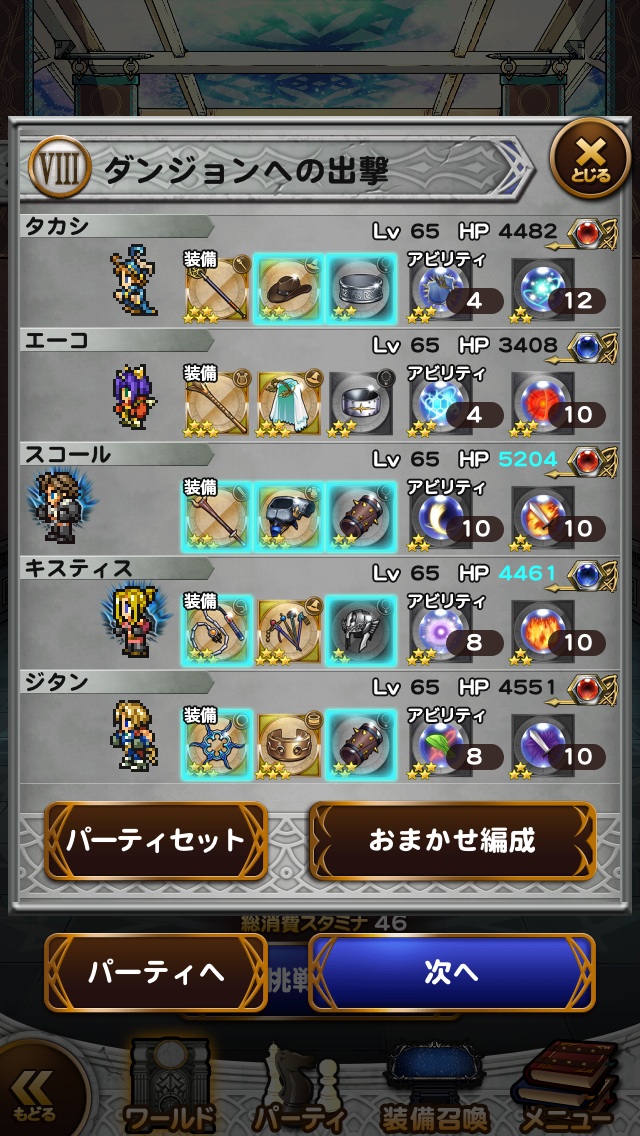Close the dungeon departure dialog (とじる)

[590, 158]
